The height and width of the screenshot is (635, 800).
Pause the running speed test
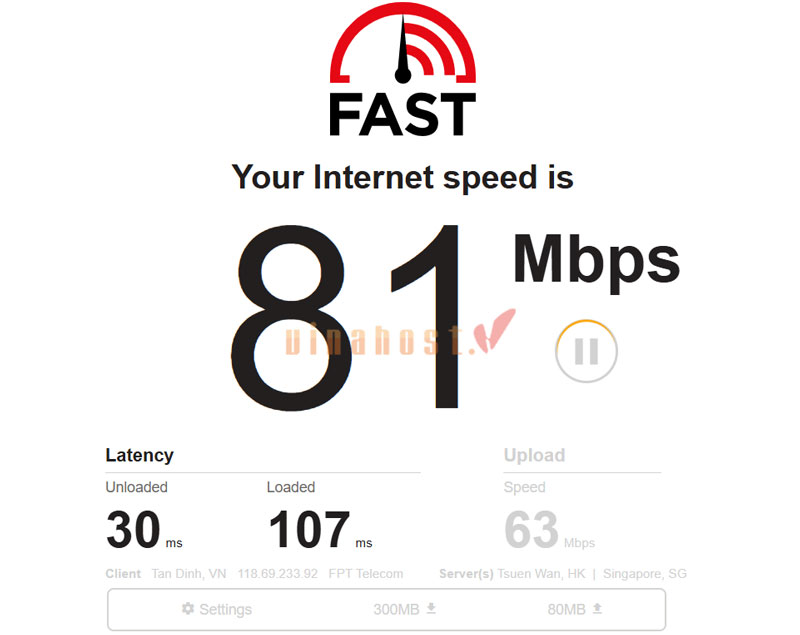(586, 351)
